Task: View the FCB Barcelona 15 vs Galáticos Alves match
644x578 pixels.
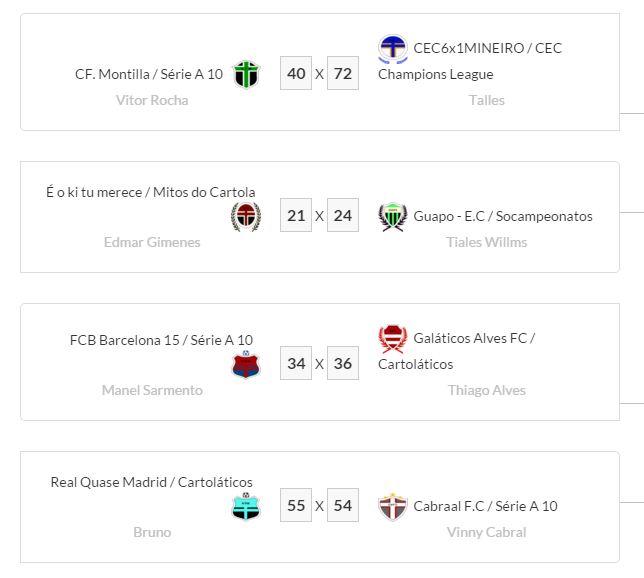Action: click(x=320, y=363)
